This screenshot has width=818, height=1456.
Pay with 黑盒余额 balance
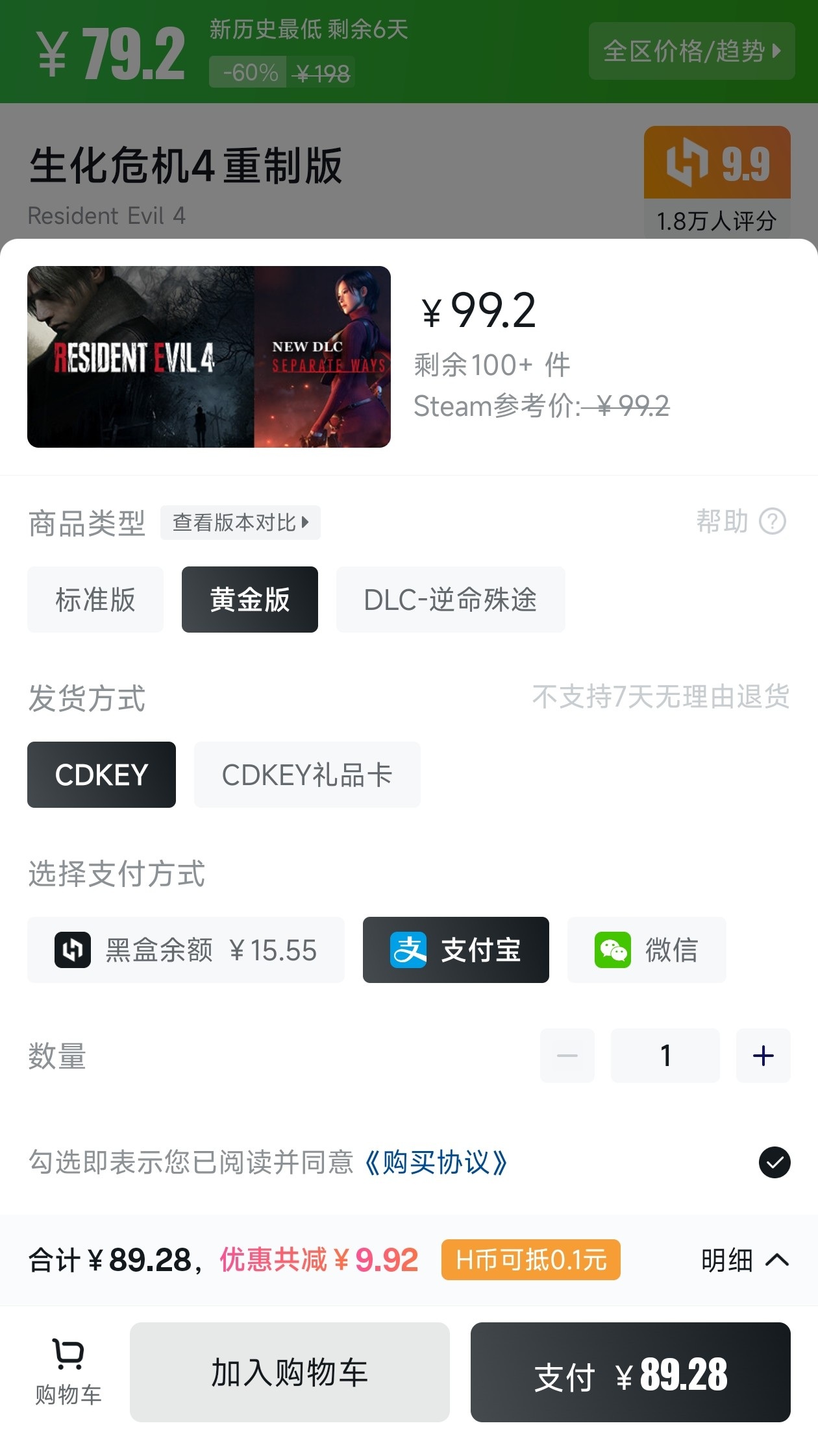point(186,950)
